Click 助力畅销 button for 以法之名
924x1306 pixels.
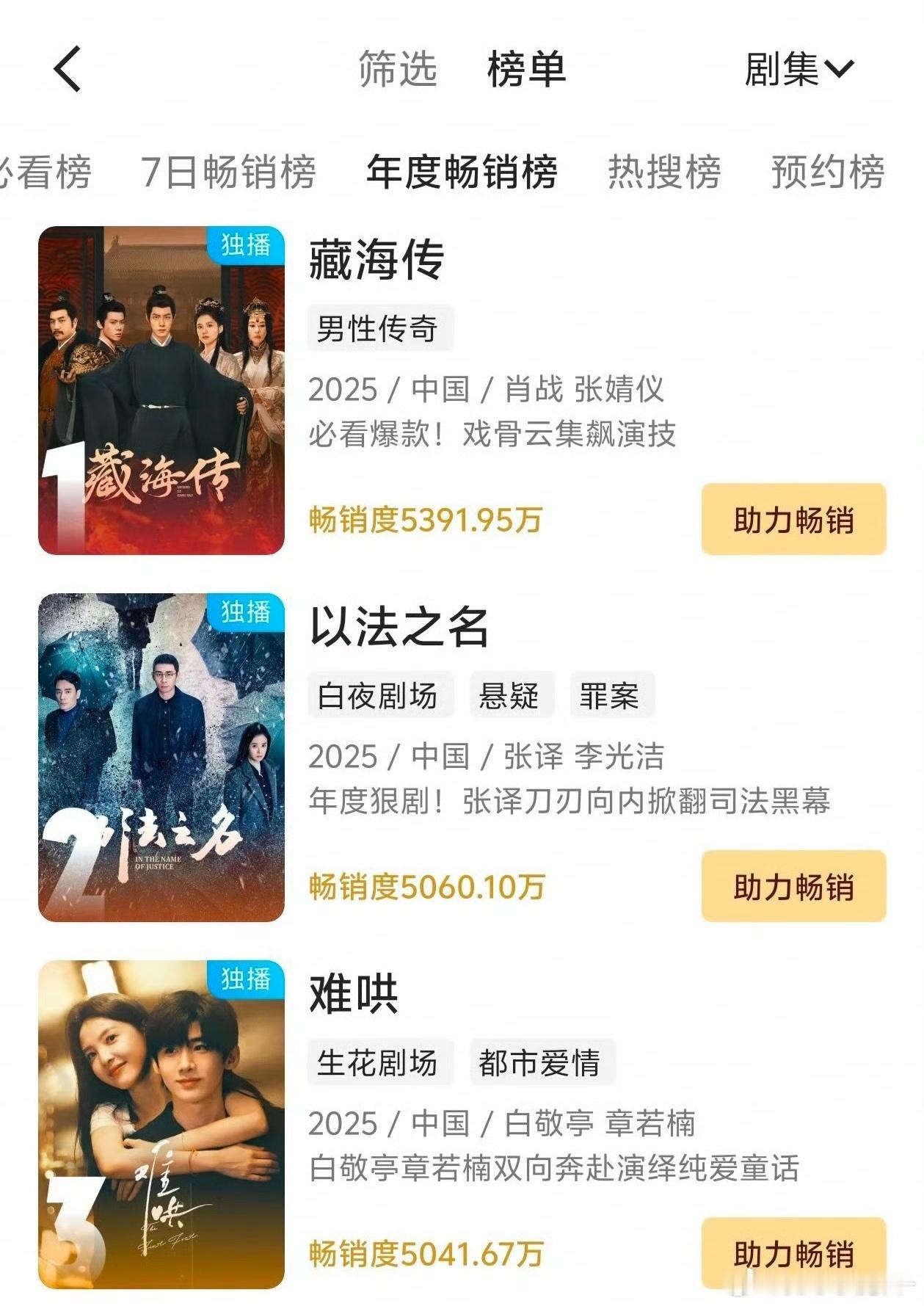[x=793, y=886]
